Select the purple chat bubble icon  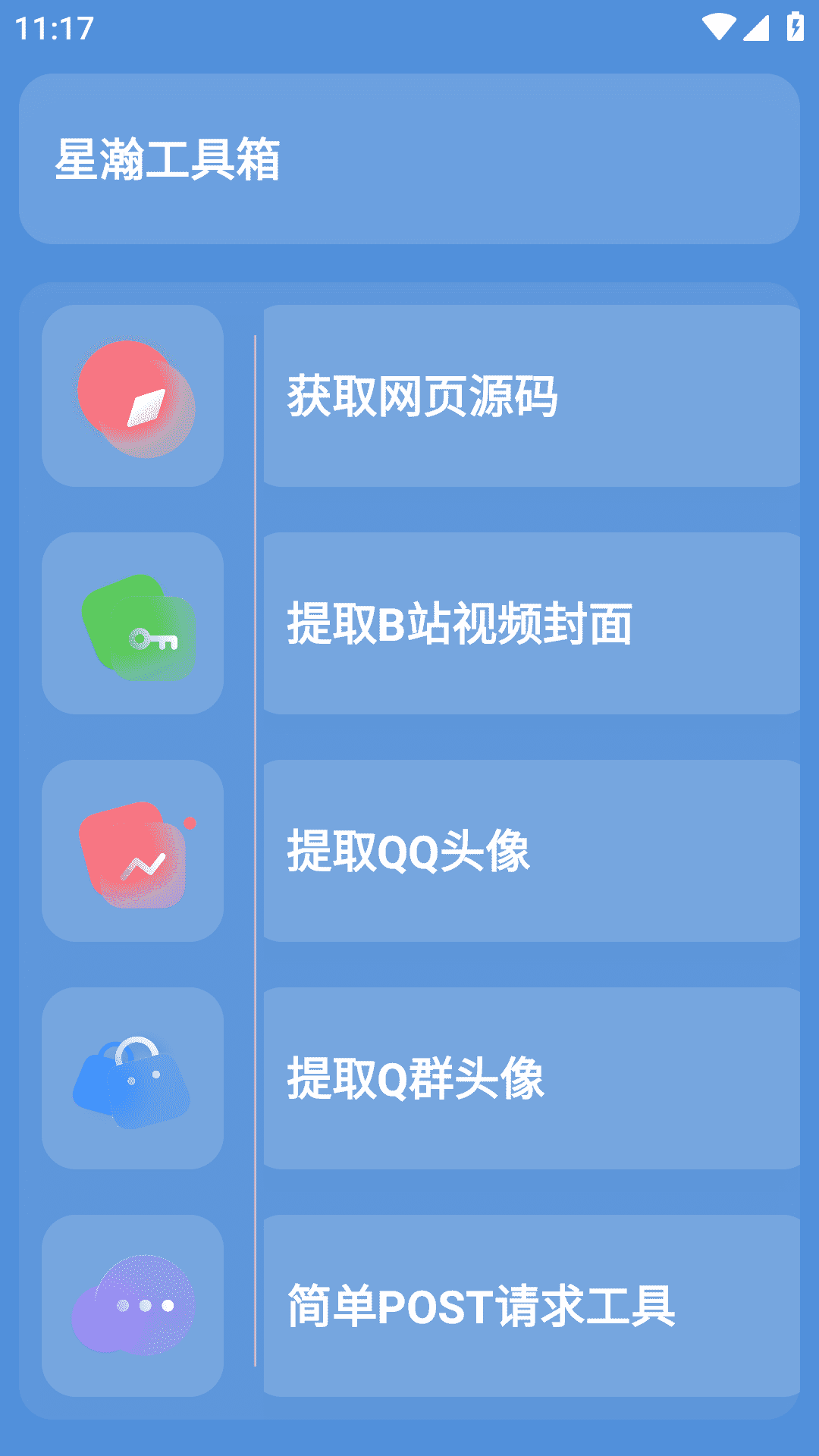point(134,1306)
